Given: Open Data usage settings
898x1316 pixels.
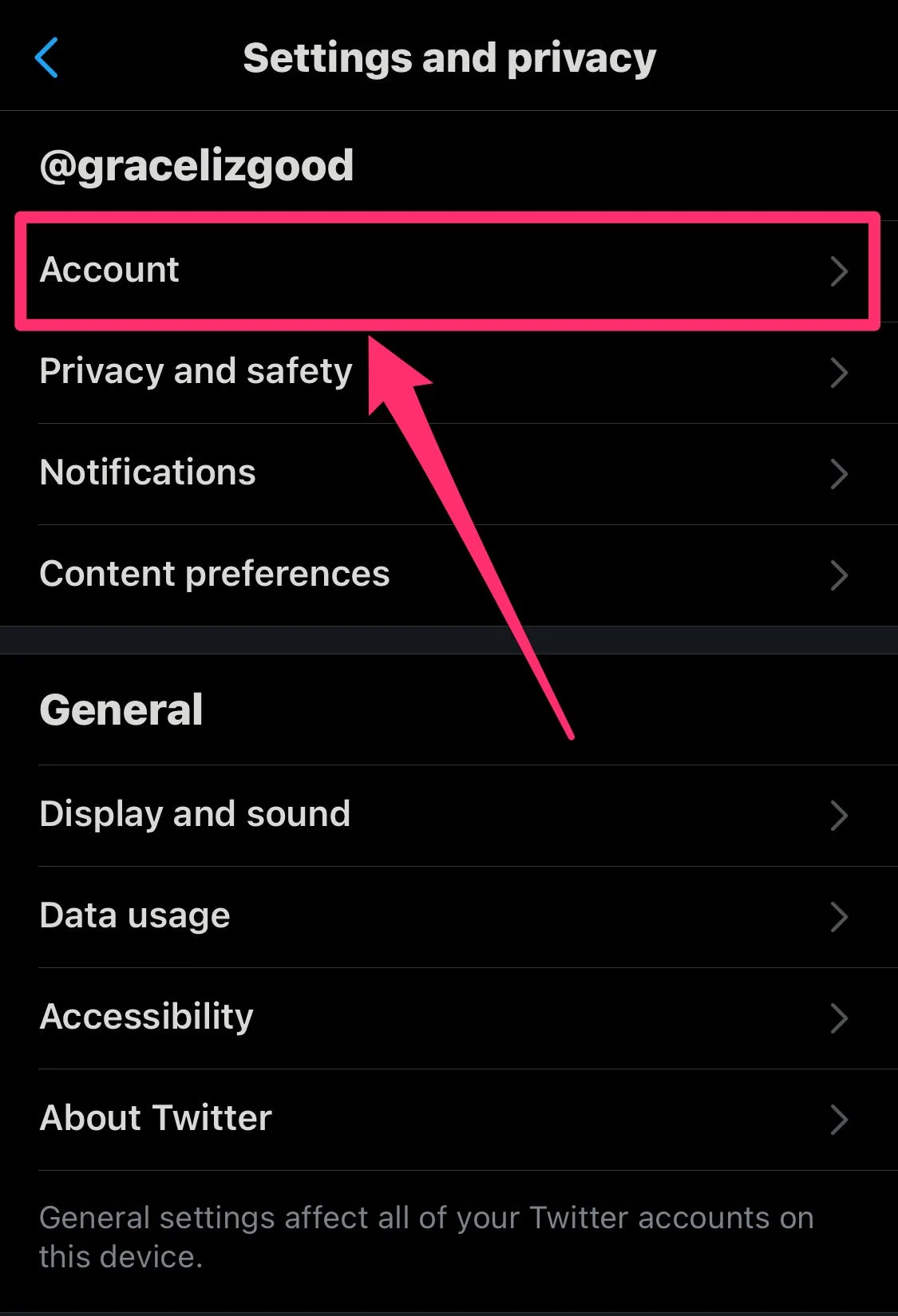Looking at the screenshot, I should (447, 916).
